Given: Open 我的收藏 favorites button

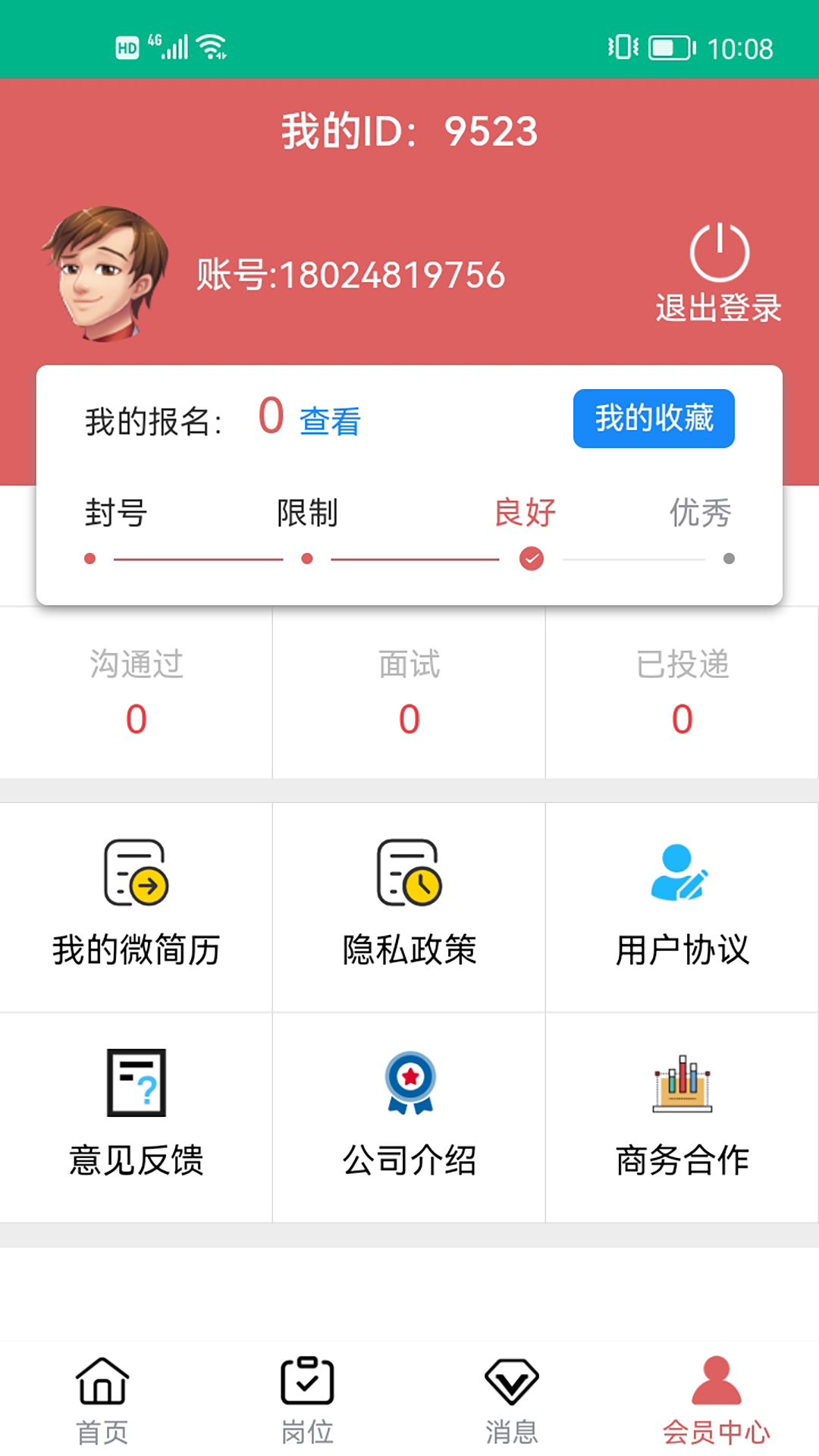Looking at the screenshot, I should 654,418.
